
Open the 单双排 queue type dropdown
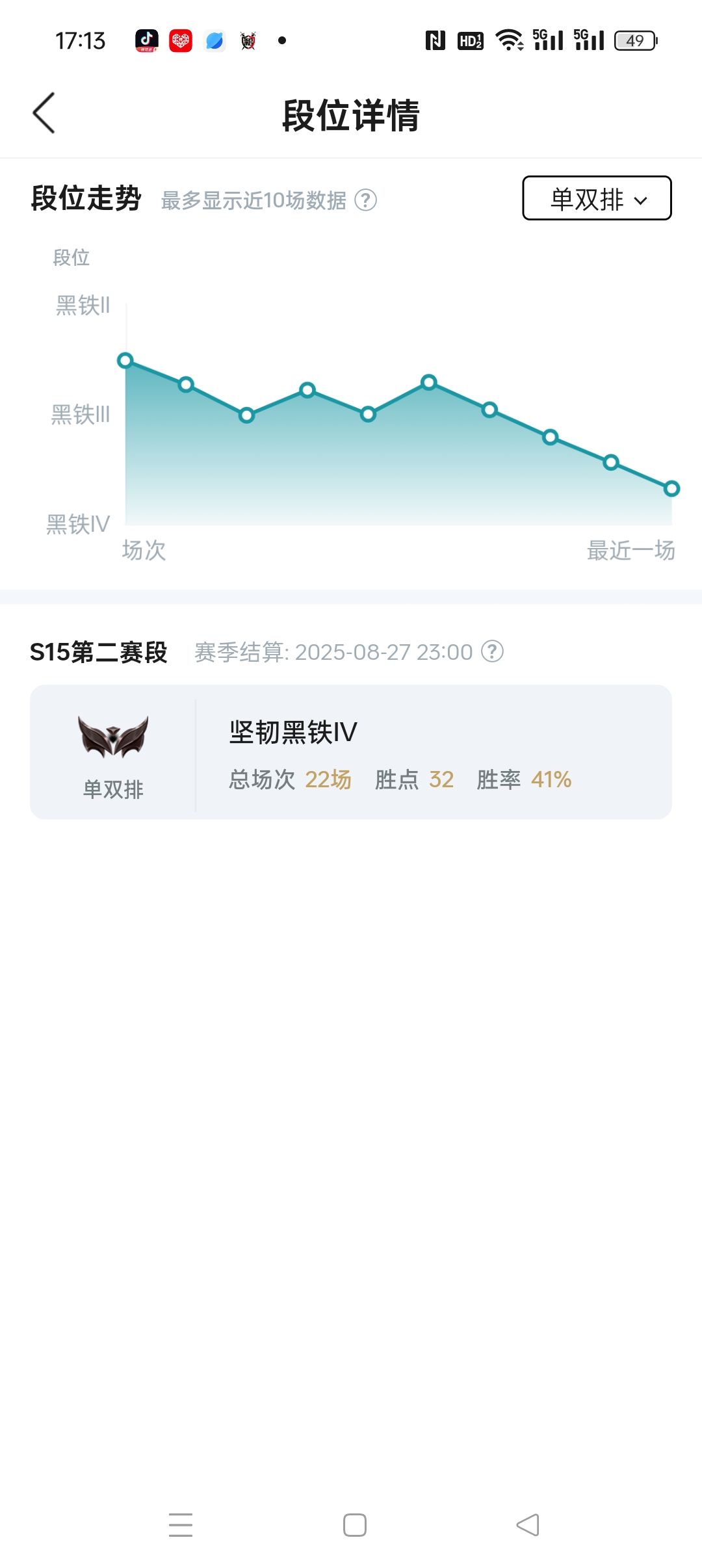[x=597, y=198]
